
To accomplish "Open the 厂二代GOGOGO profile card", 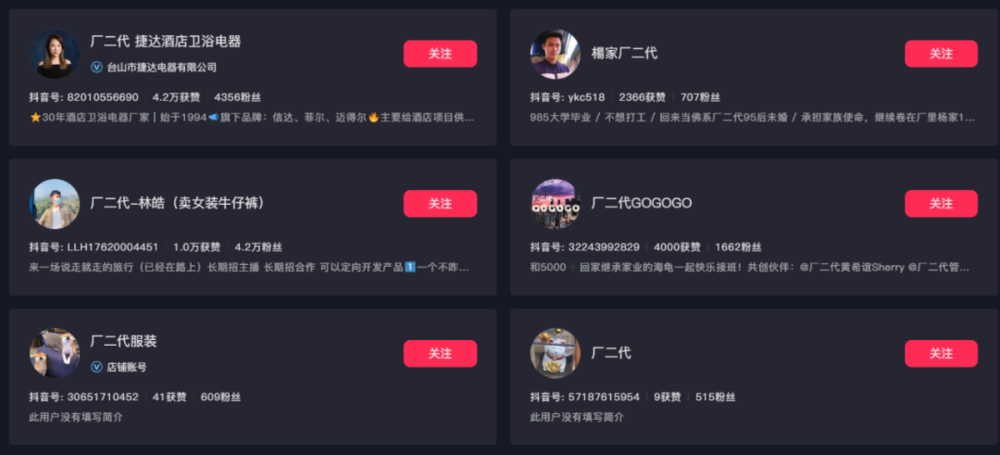I will point(641,204).
